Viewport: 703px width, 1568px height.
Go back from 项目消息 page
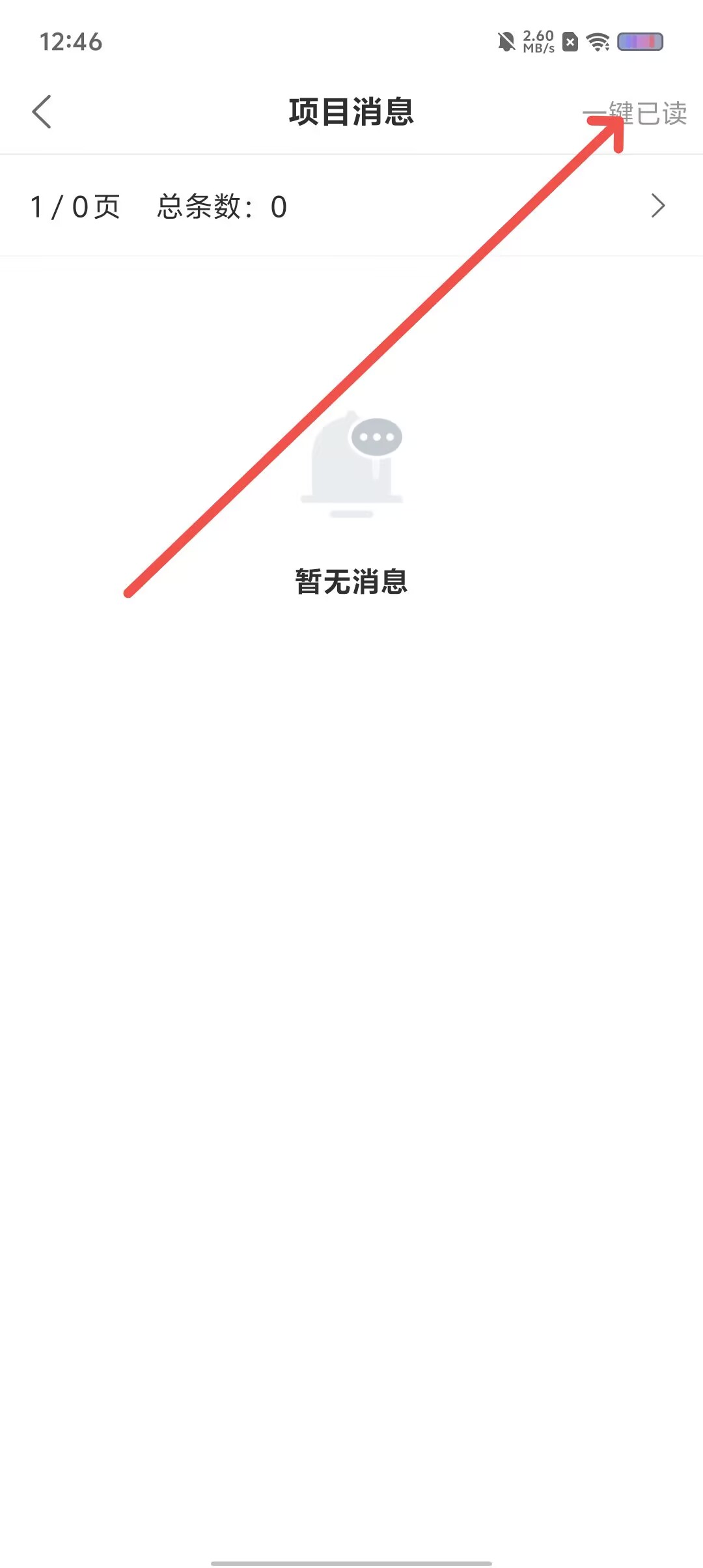(42, 112)
